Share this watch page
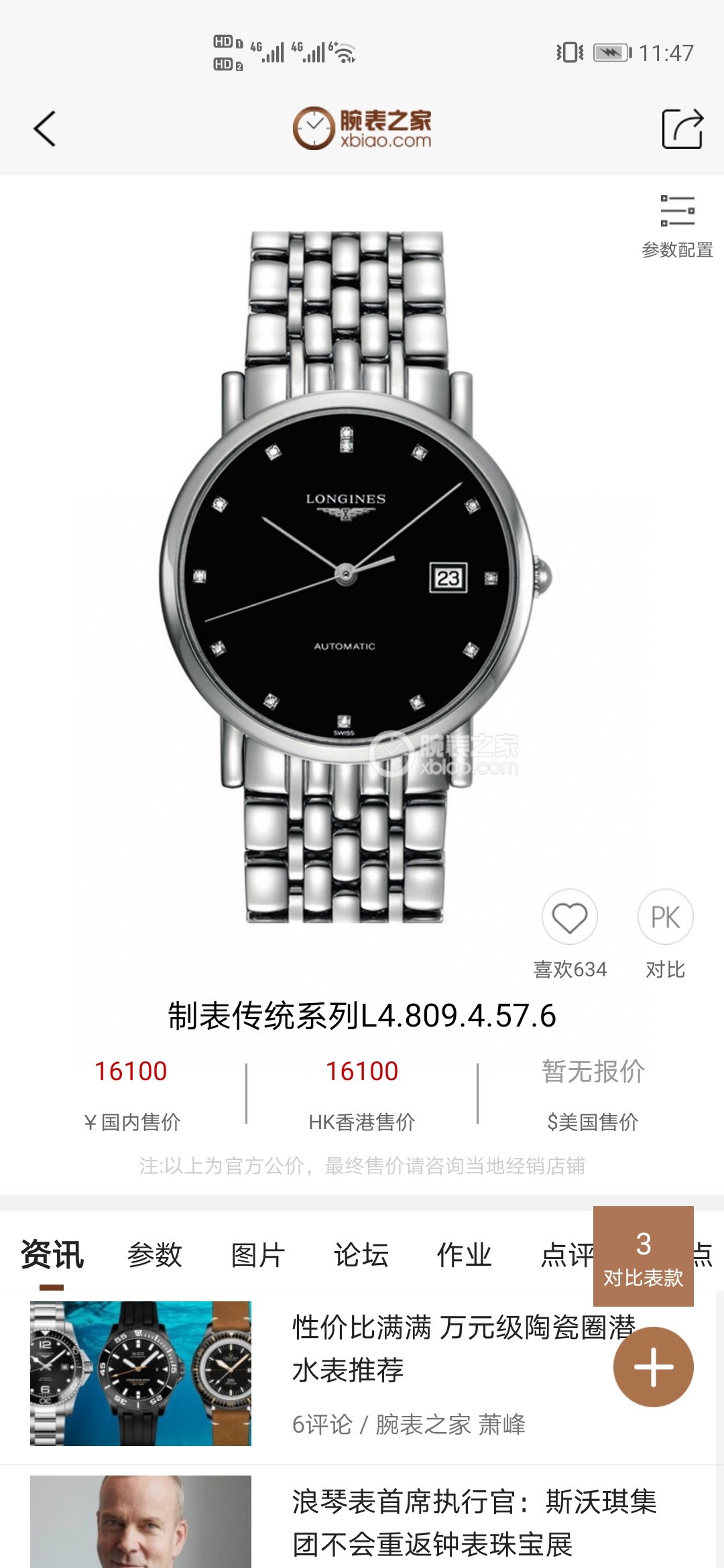724x1568 pixels. point(682,129)
